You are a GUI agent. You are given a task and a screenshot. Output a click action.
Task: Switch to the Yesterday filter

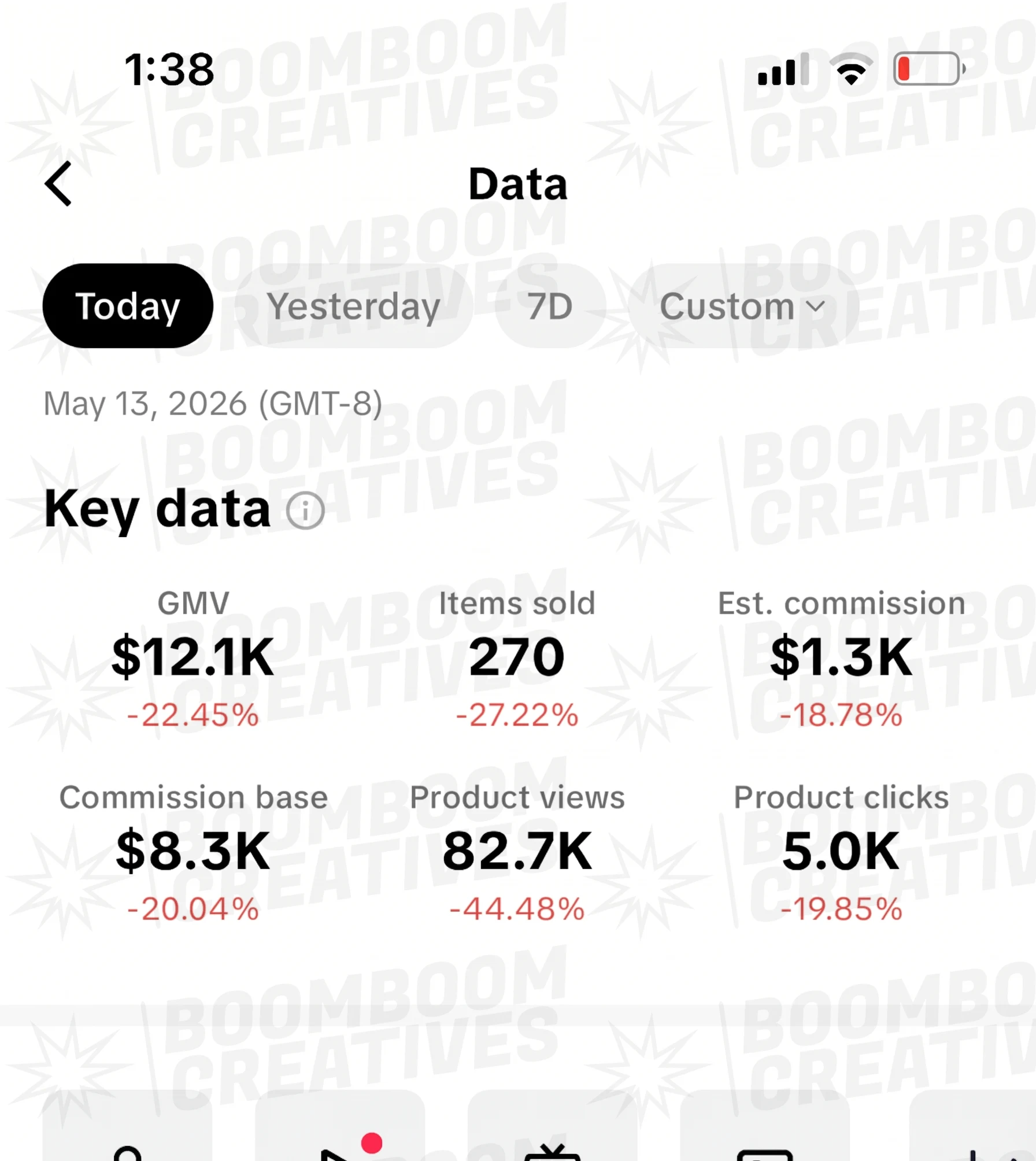coord(353,306)
